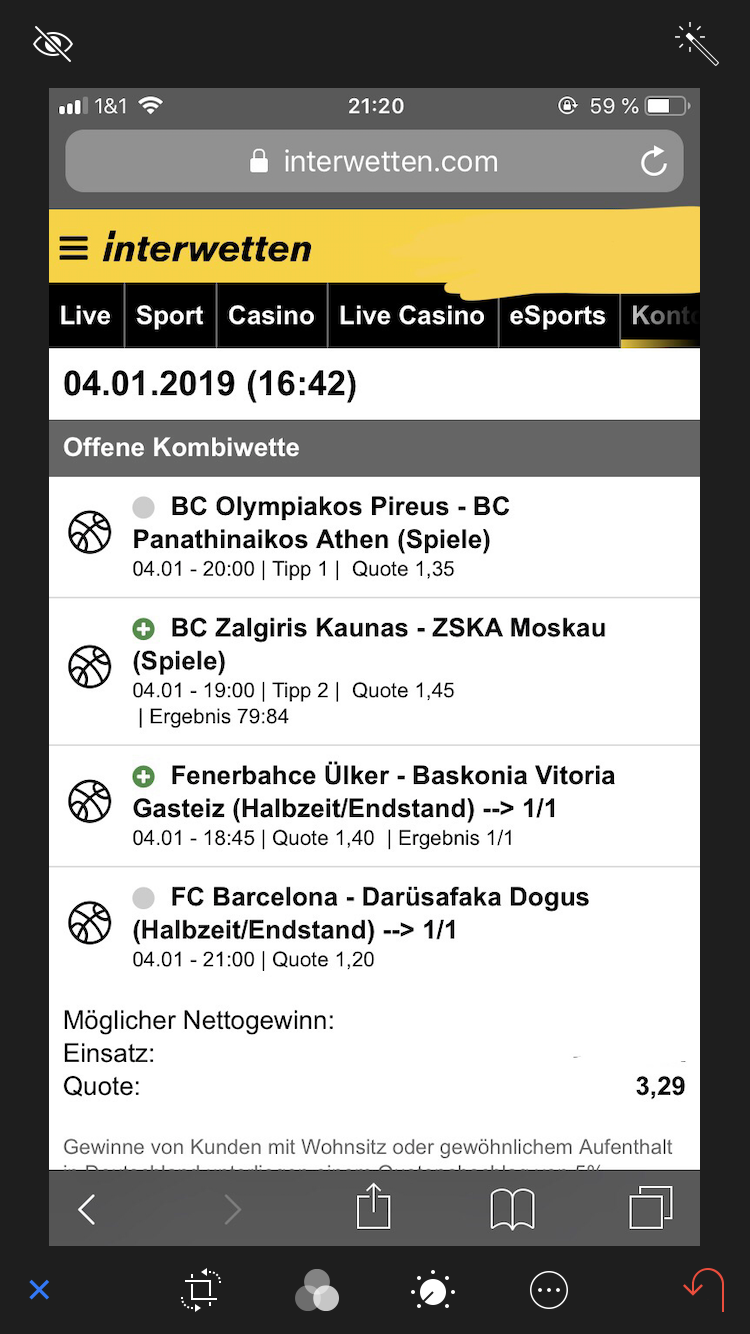This screenshot has width=750, height=1334.
Task: Open the more options ellipsis
Action: tap(549, 1290)
